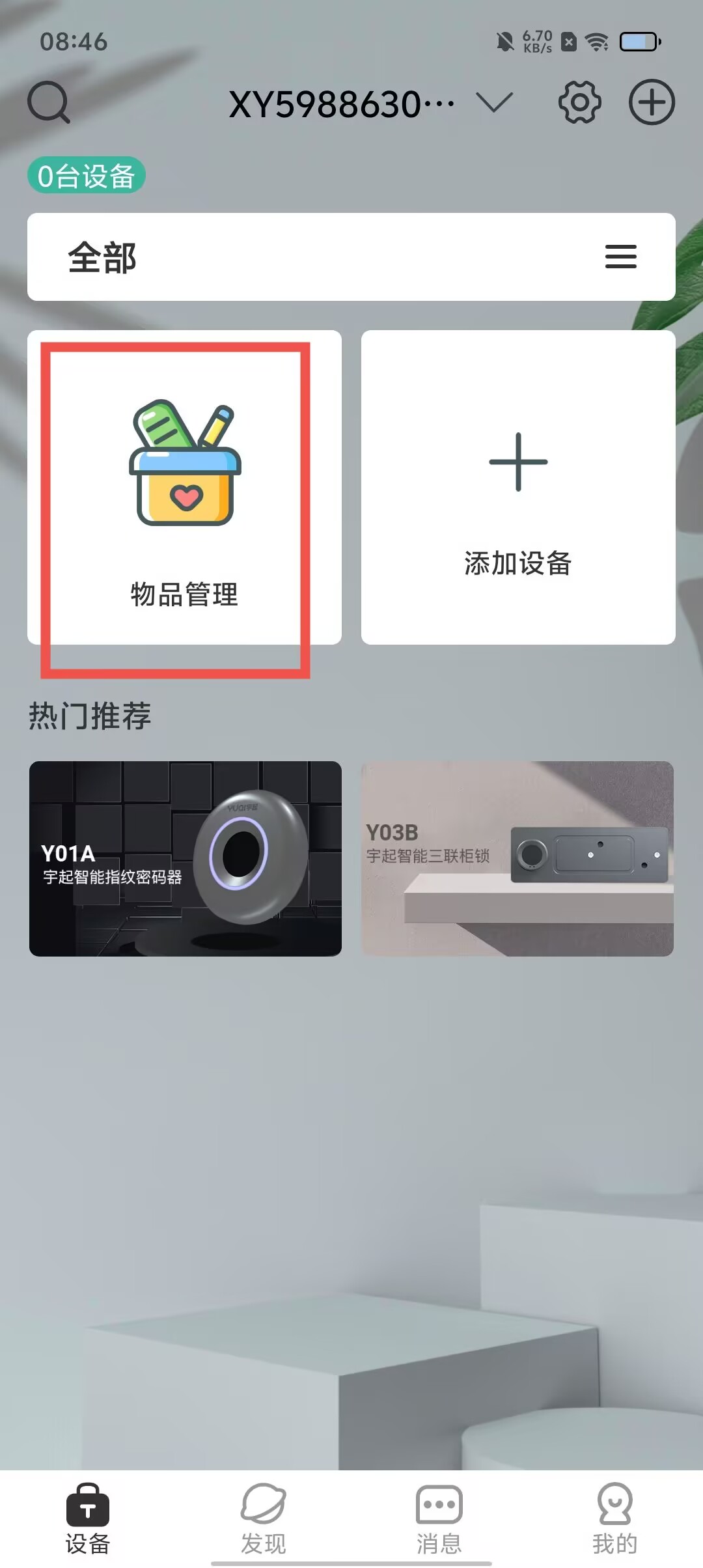Tap the circled plus icon
The height and width of the screenshot is (1568, 703).
click(652, 102)
